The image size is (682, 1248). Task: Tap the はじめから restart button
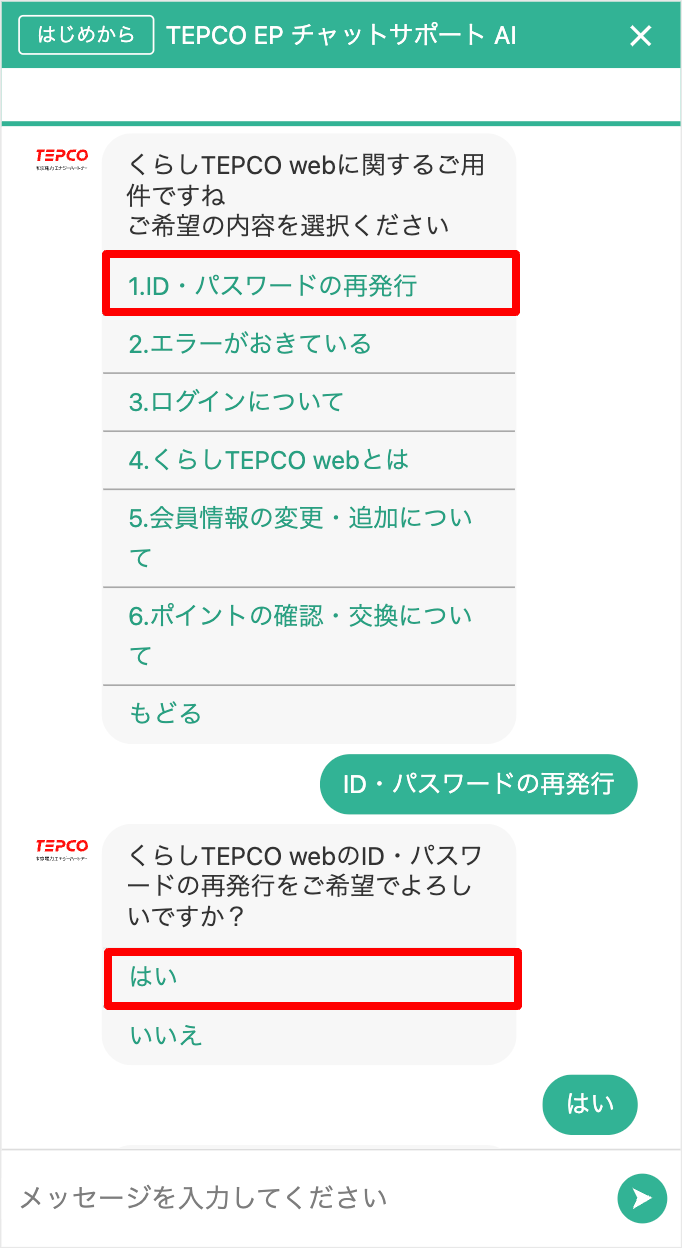(x=86, y=35)
